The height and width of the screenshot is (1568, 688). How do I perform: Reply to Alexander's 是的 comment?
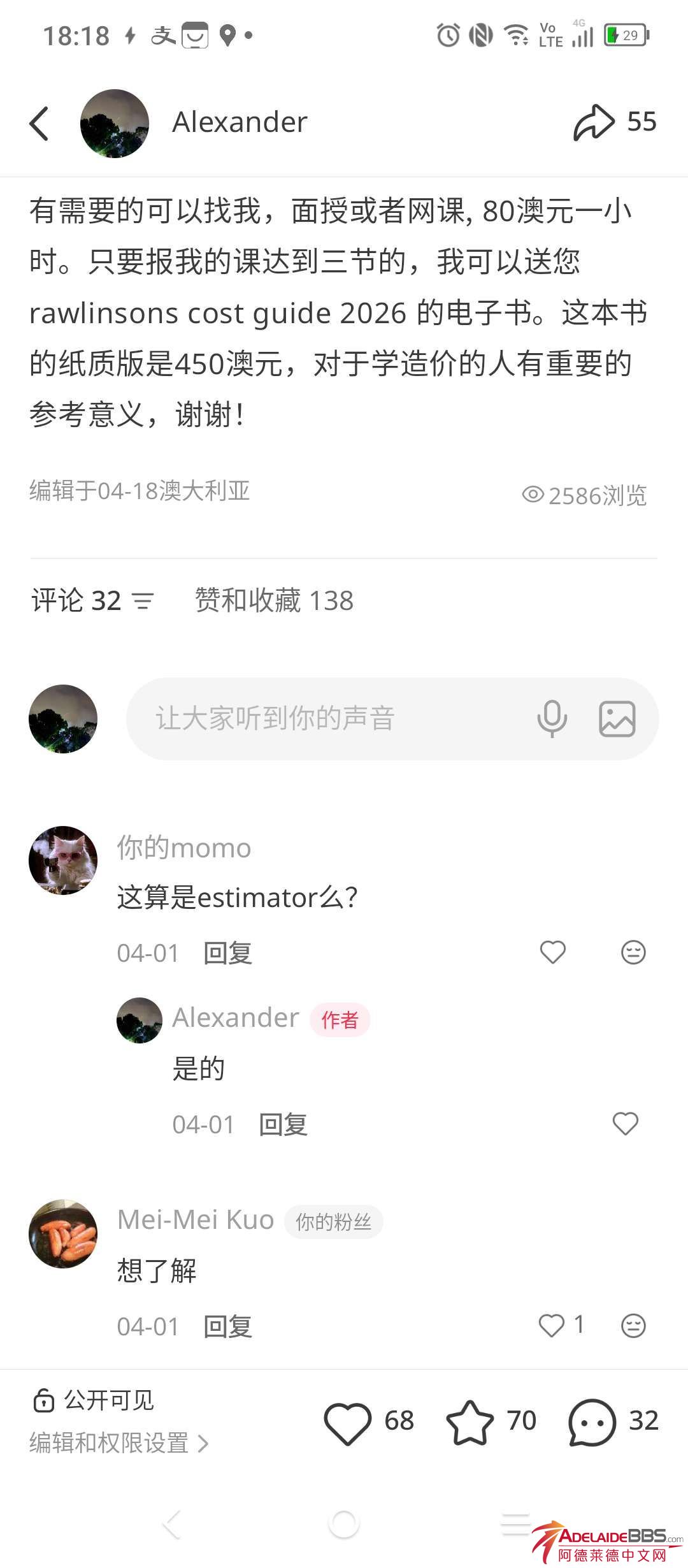tap(283, 1124)
